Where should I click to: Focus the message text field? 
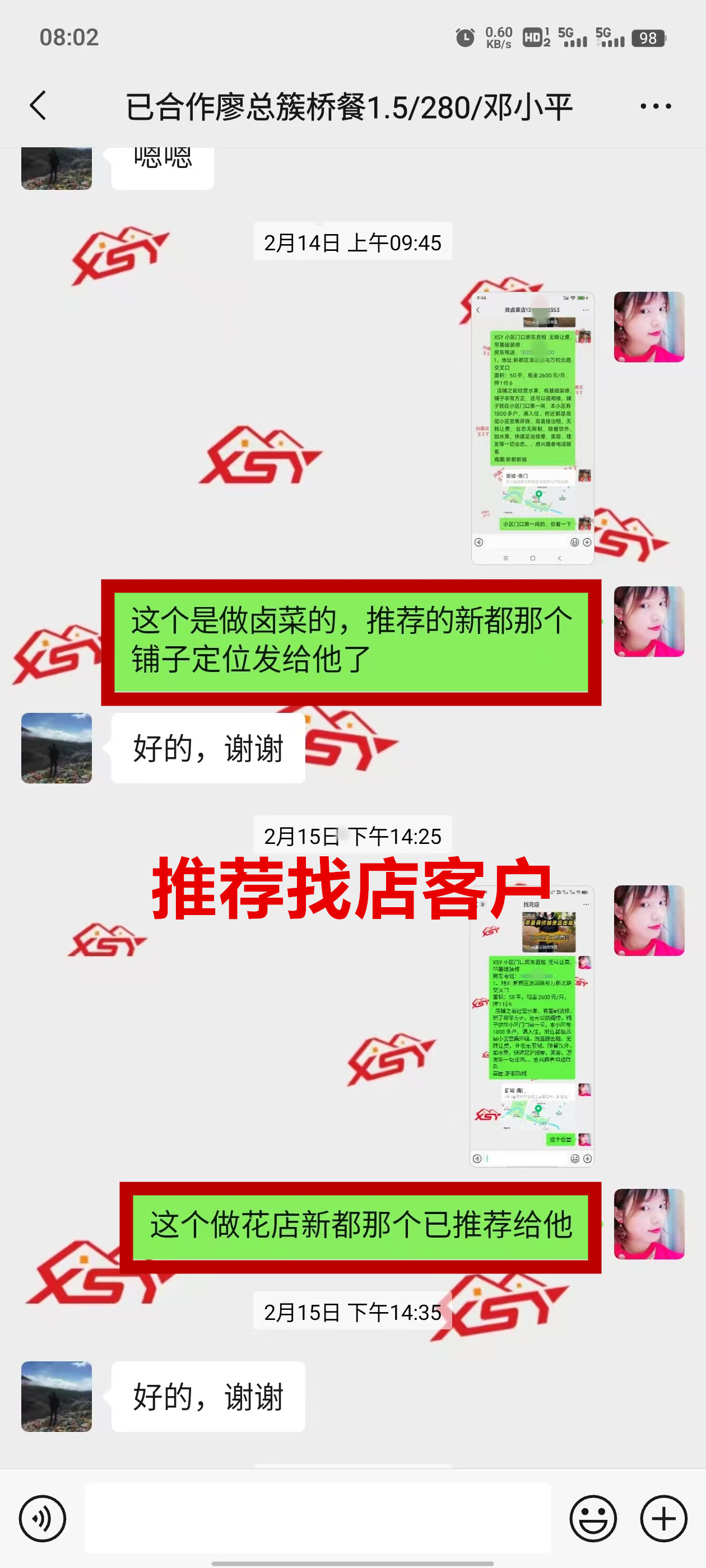(317, 1518)
